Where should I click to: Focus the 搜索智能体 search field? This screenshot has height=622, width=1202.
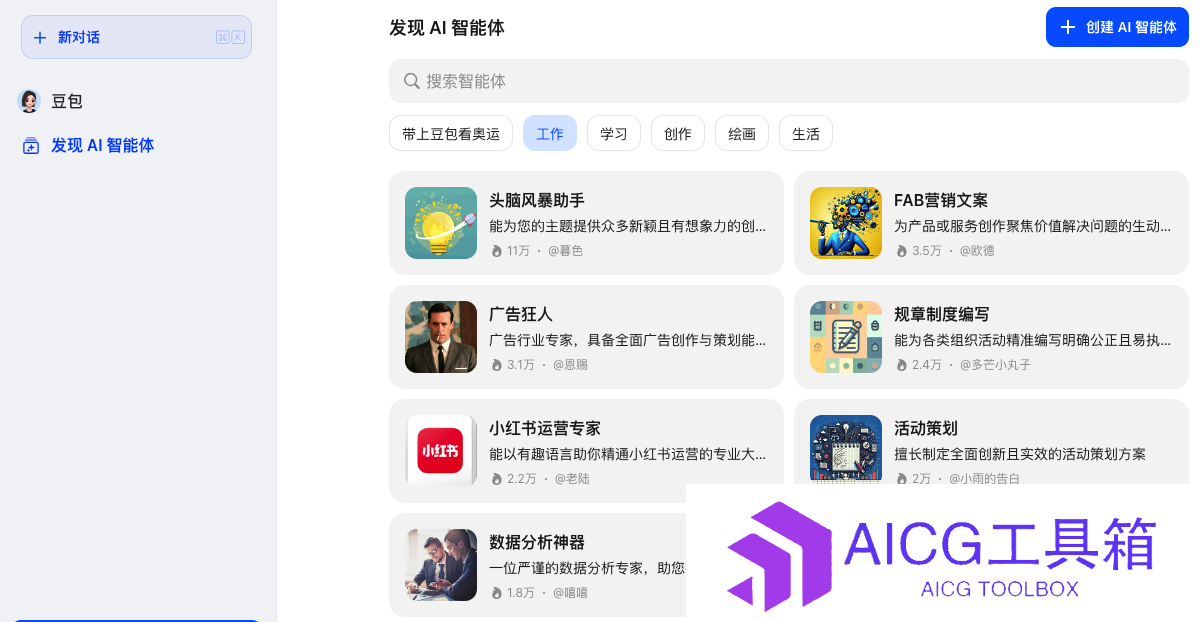point(788,81)
